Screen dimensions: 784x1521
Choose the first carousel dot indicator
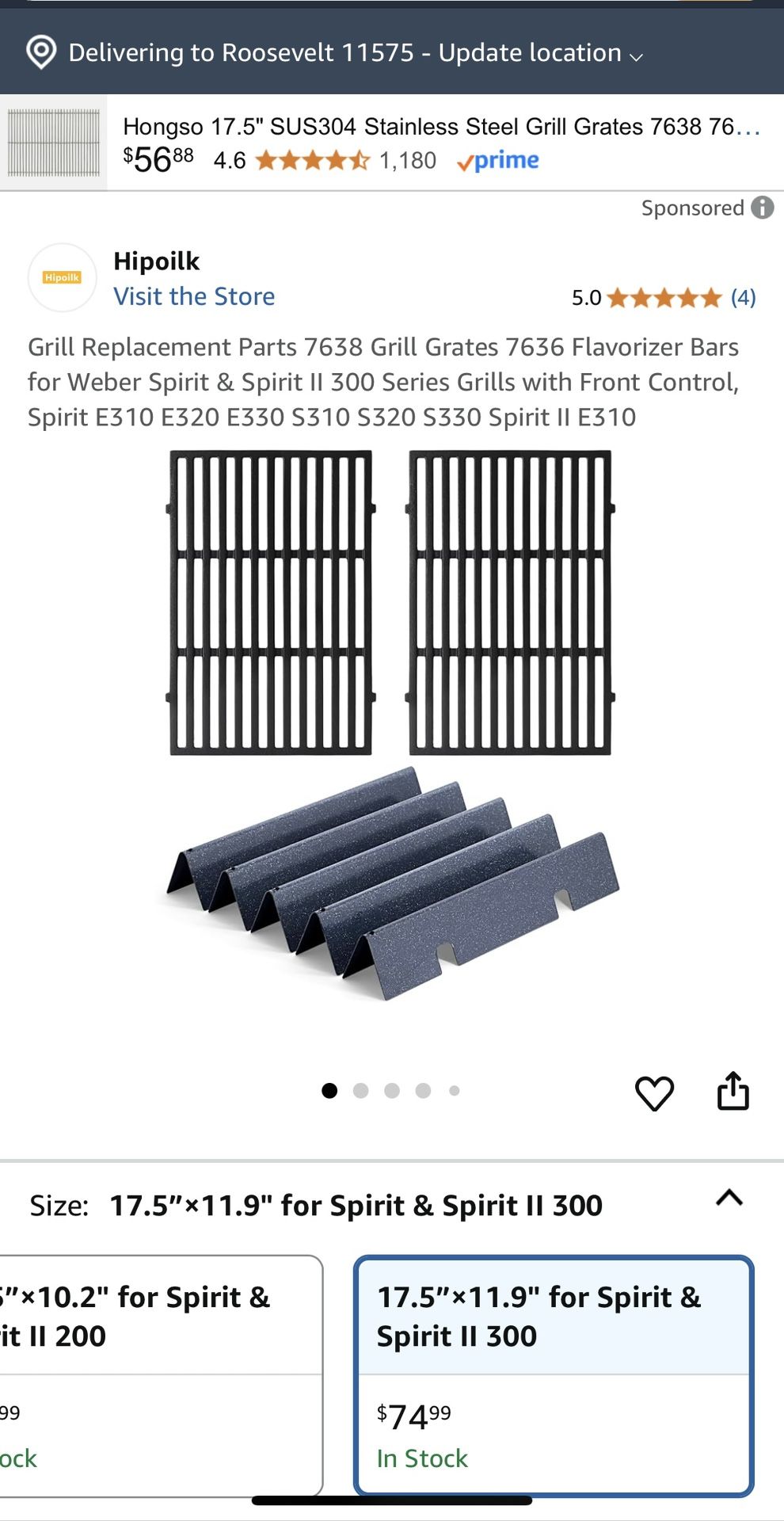pos(330,1090)
